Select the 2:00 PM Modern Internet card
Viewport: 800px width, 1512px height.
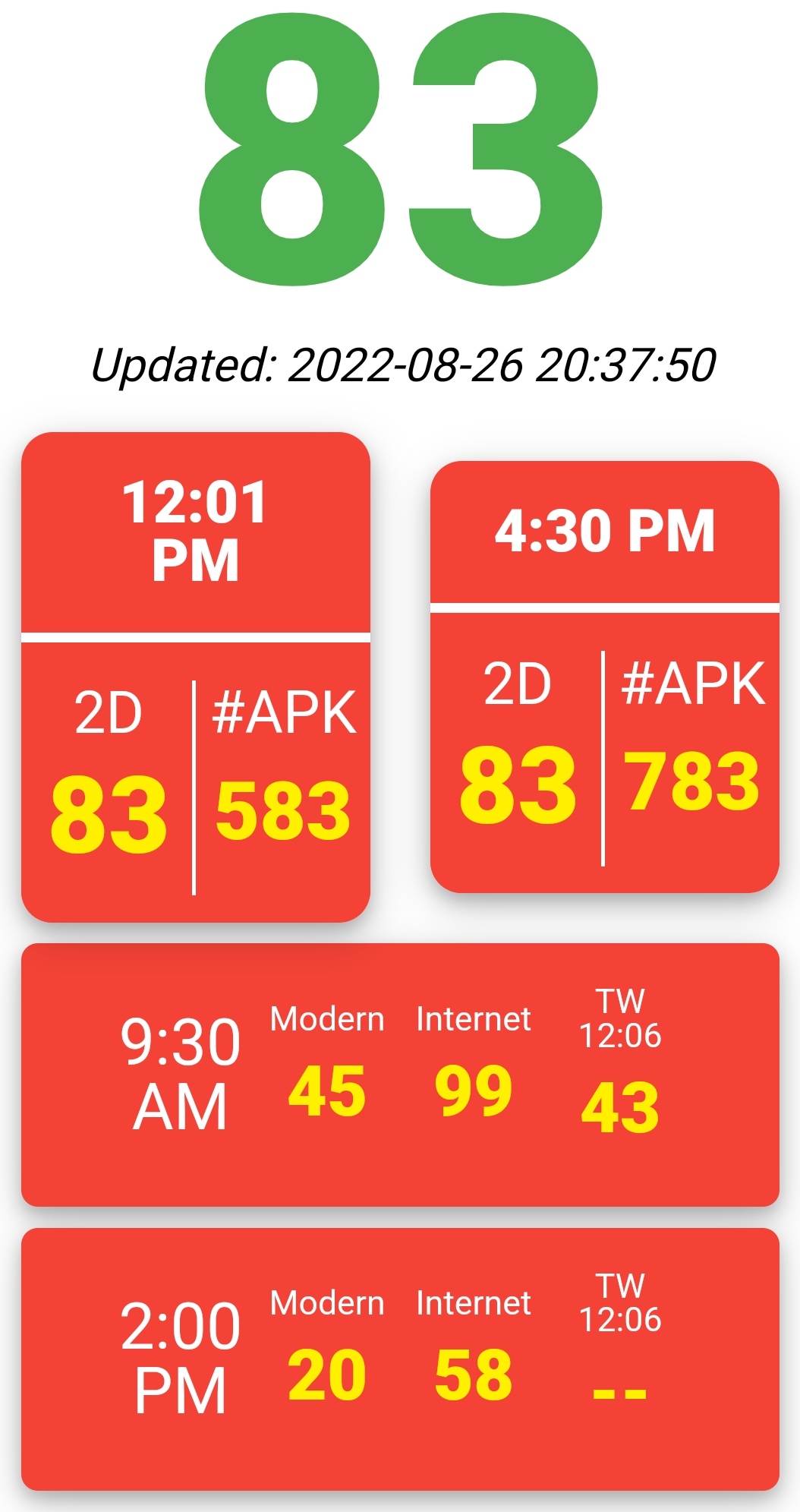click(x=400, y=1359)
